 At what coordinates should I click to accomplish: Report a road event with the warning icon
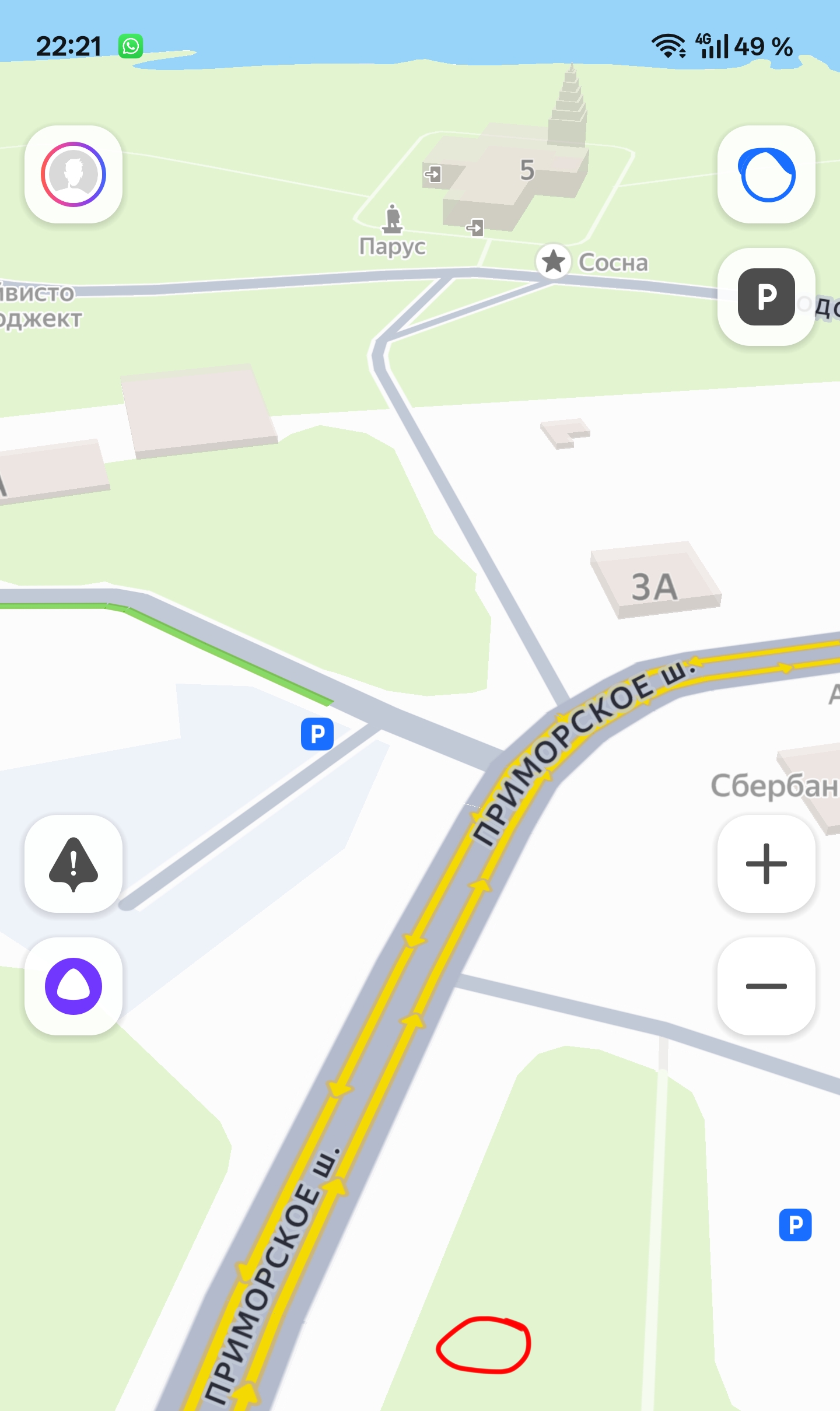pyautogui.click(x=73, y=864)
